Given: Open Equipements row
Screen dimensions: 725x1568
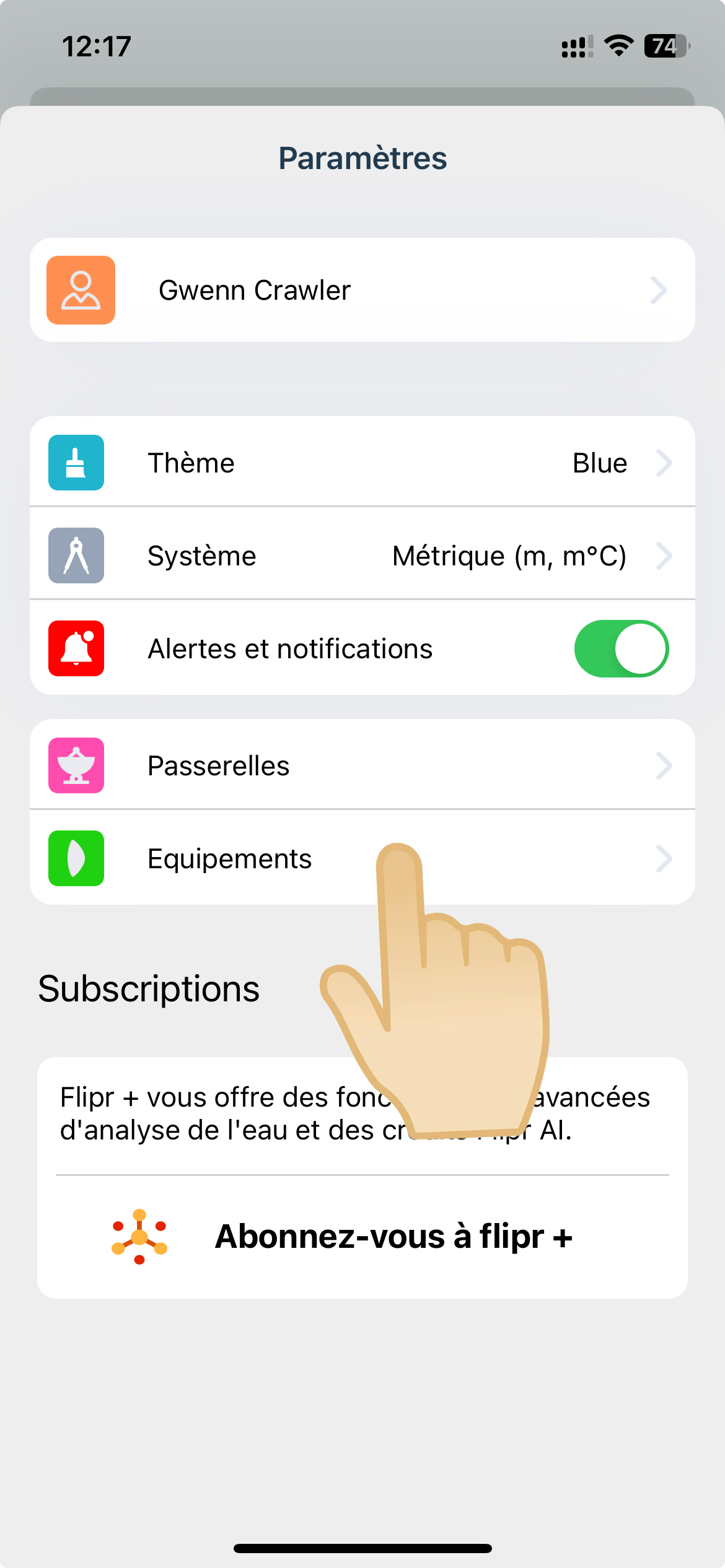Looking at the screenshot, I should click(x=248, y=858).
